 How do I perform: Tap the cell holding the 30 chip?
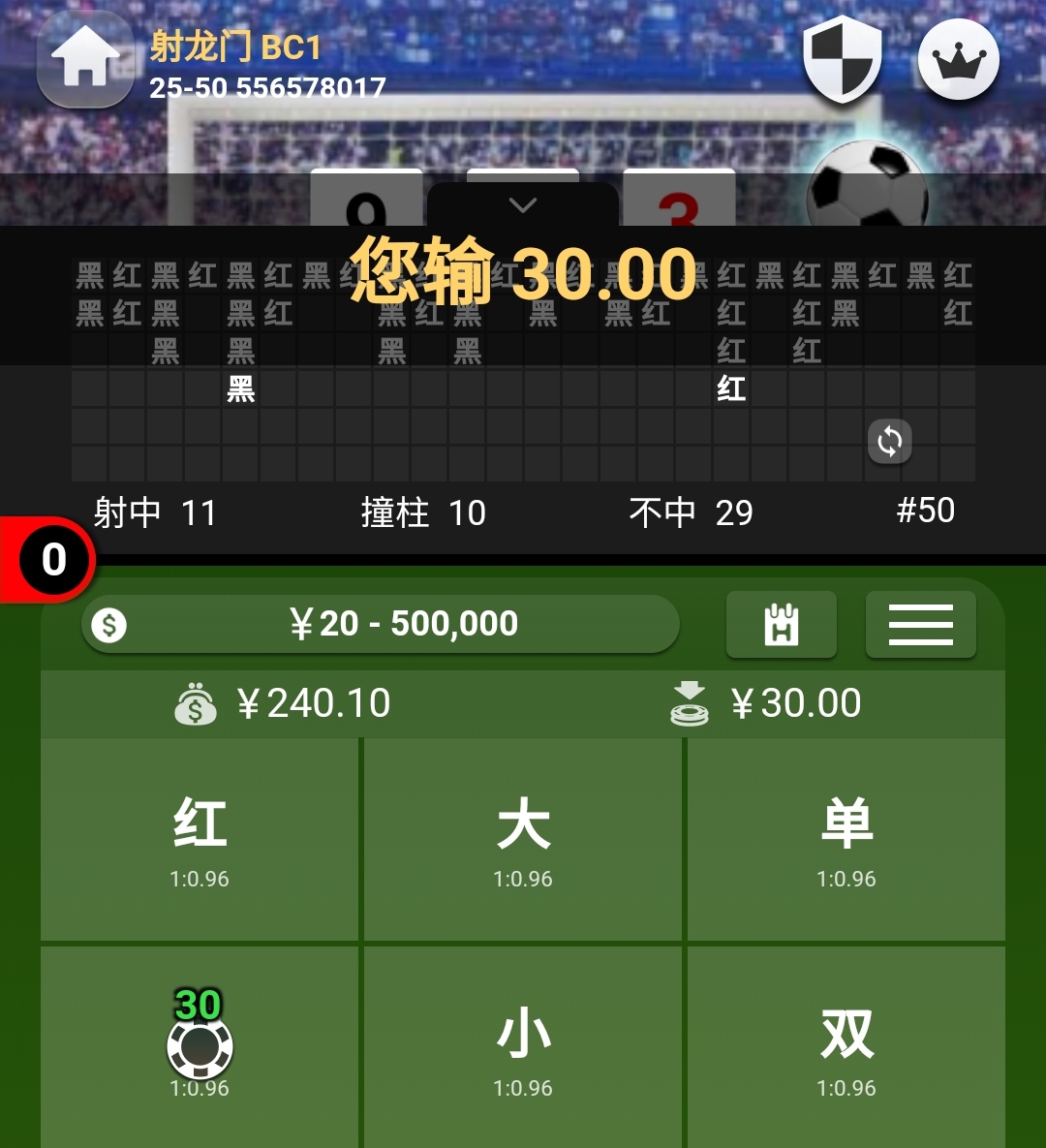200,1046
